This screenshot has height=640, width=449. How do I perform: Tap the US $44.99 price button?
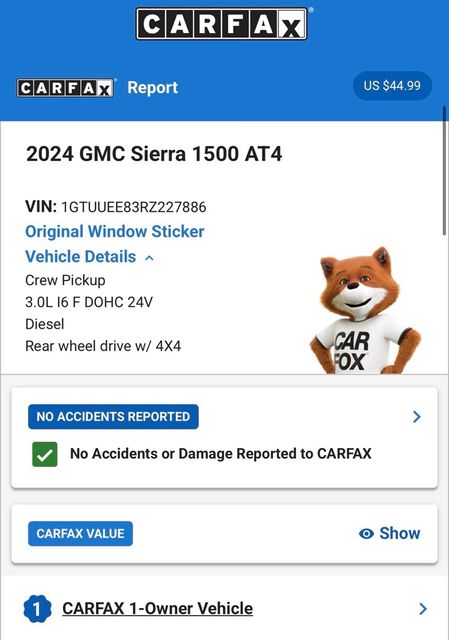(x=392, y=86)
